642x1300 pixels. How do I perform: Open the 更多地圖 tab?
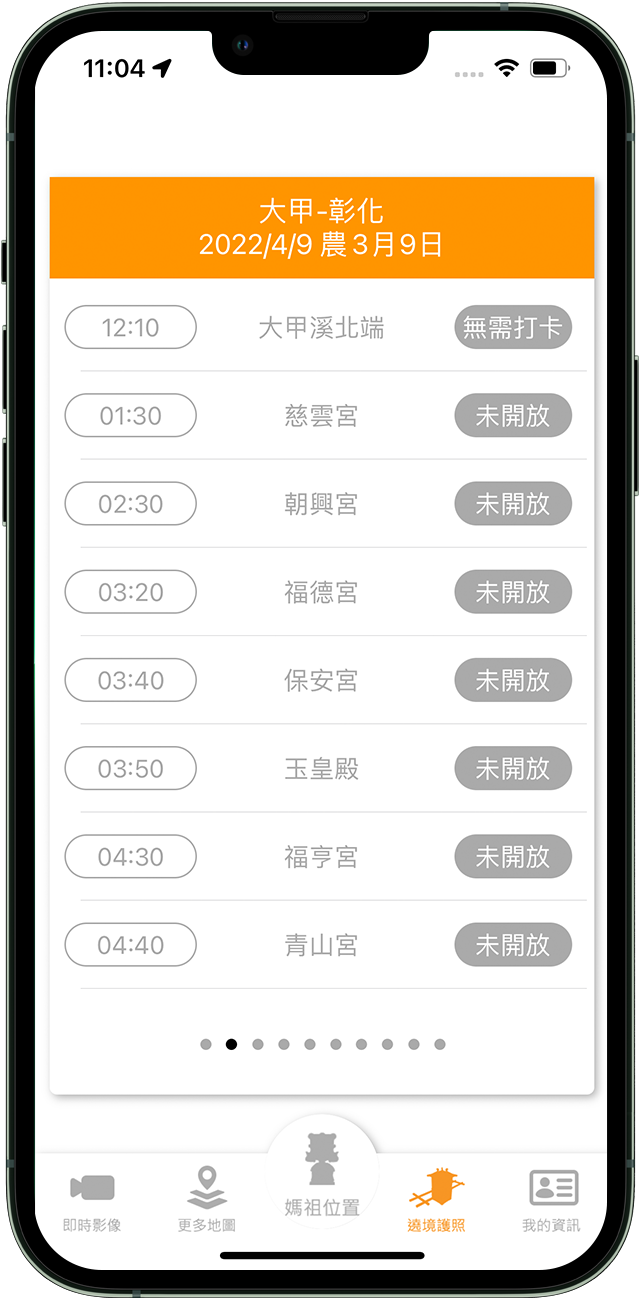tap(207, 1200)
